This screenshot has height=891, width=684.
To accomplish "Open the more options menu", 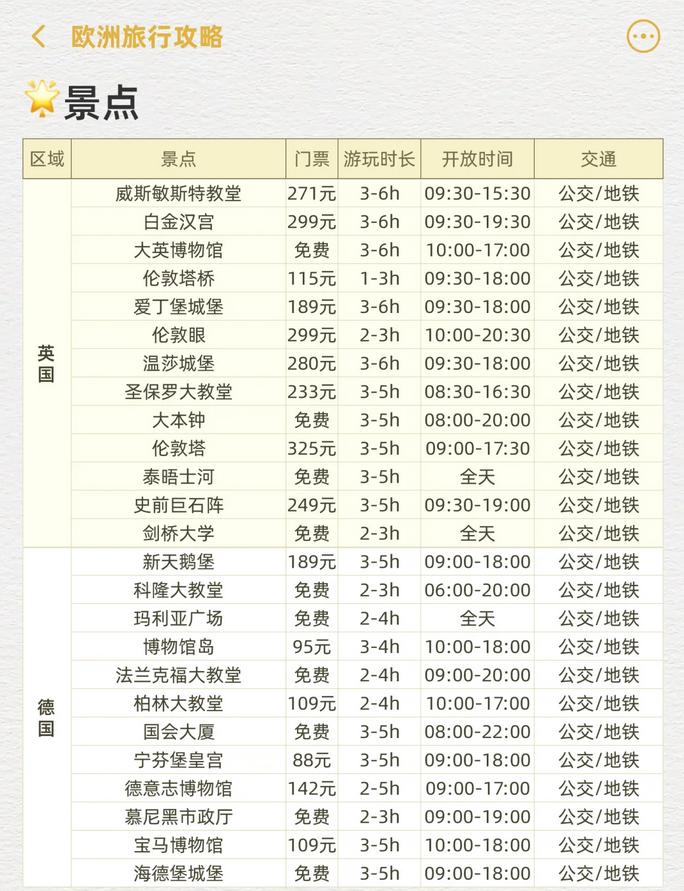I will tap(643, 37).
